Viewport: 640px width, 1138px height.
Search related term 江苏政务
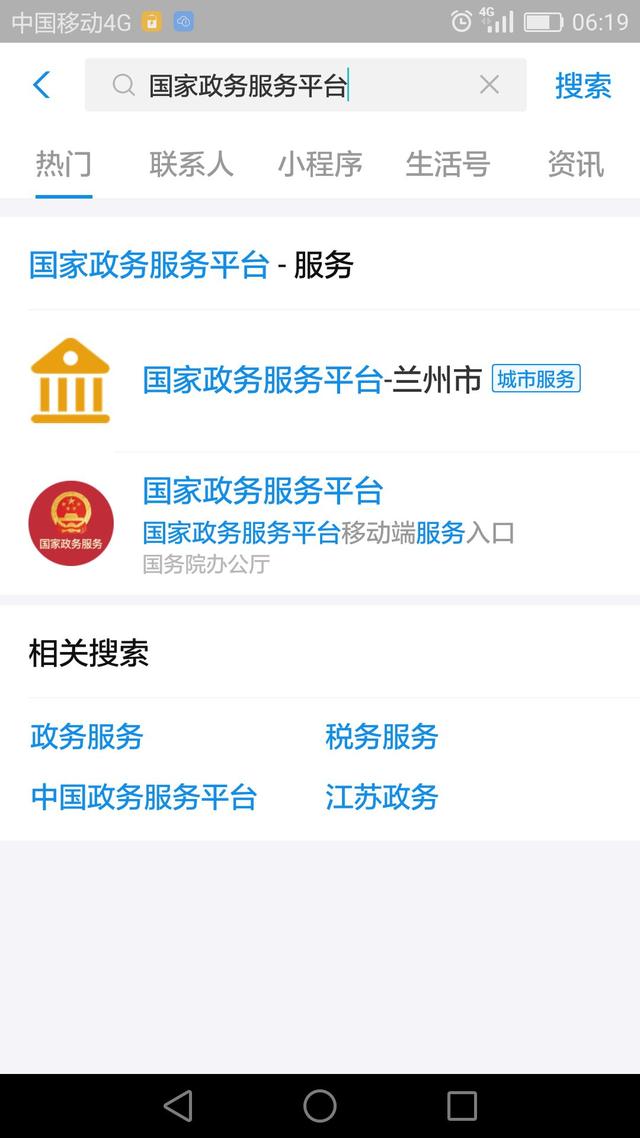pos(382,797)
